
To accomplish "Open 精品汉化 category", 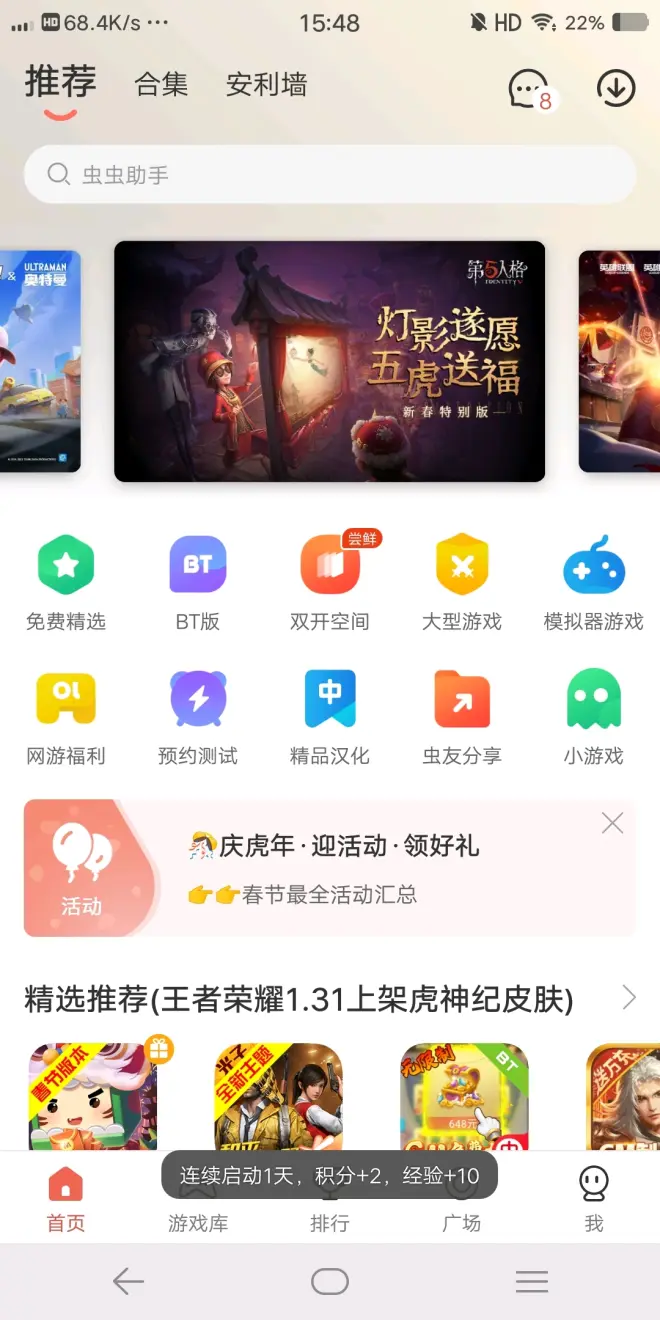I will (330, 717).
